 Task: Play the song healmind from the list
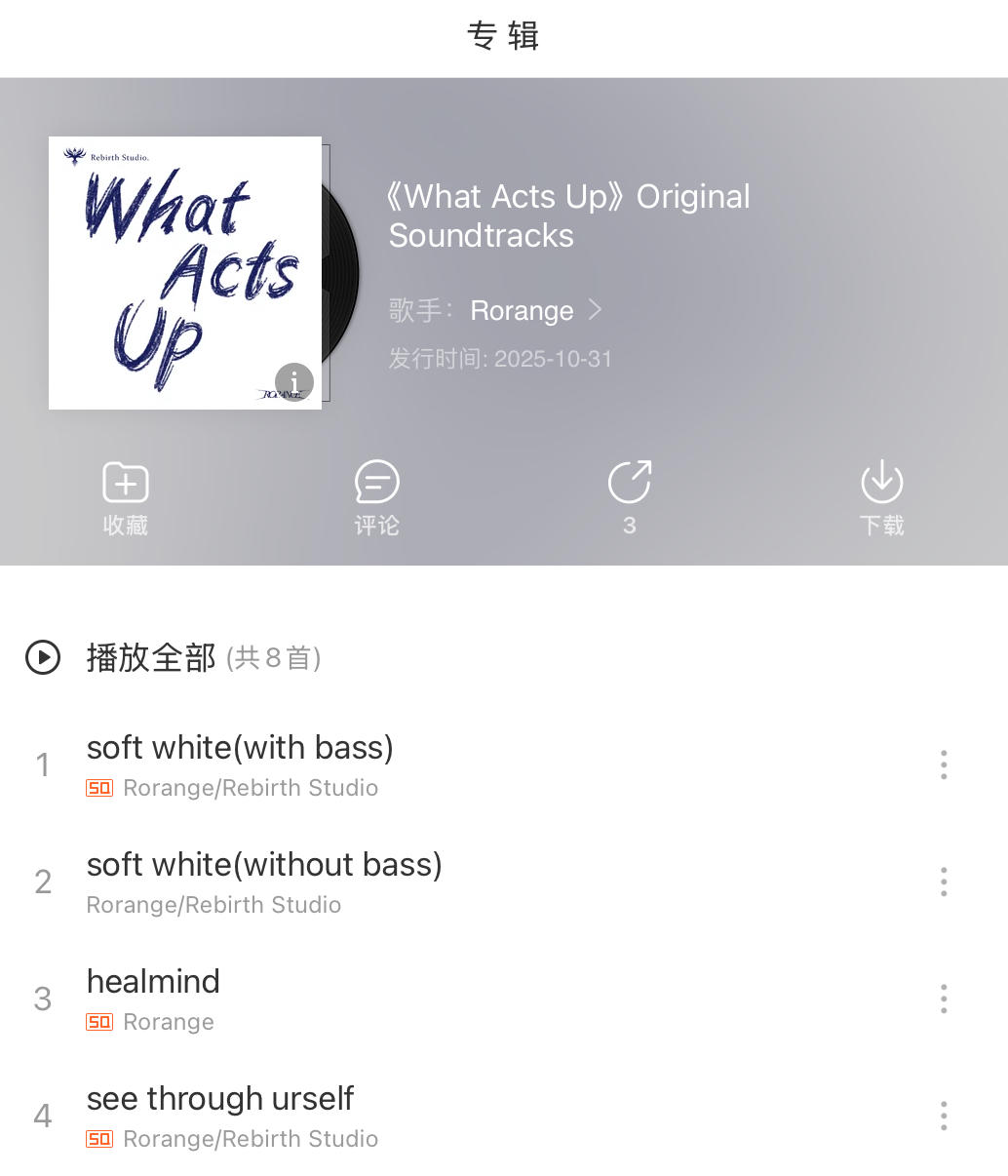pyautogui.click(x=153, y=981)
